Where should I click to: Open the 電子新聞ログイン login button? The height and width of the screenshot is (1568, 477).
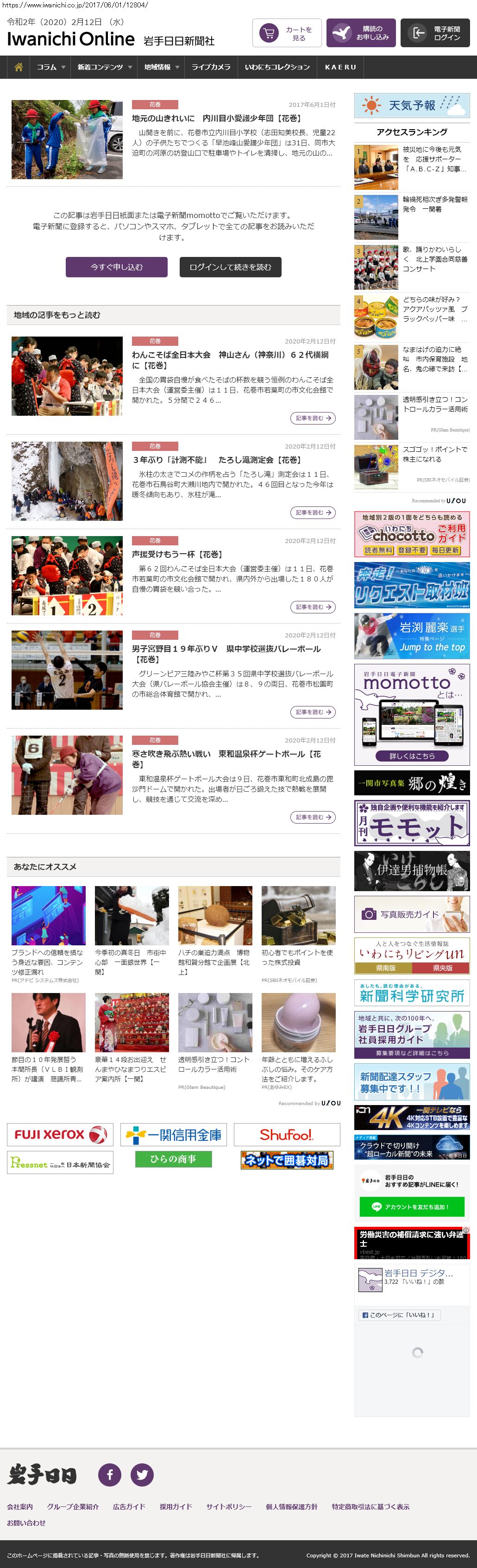(434, 33)
